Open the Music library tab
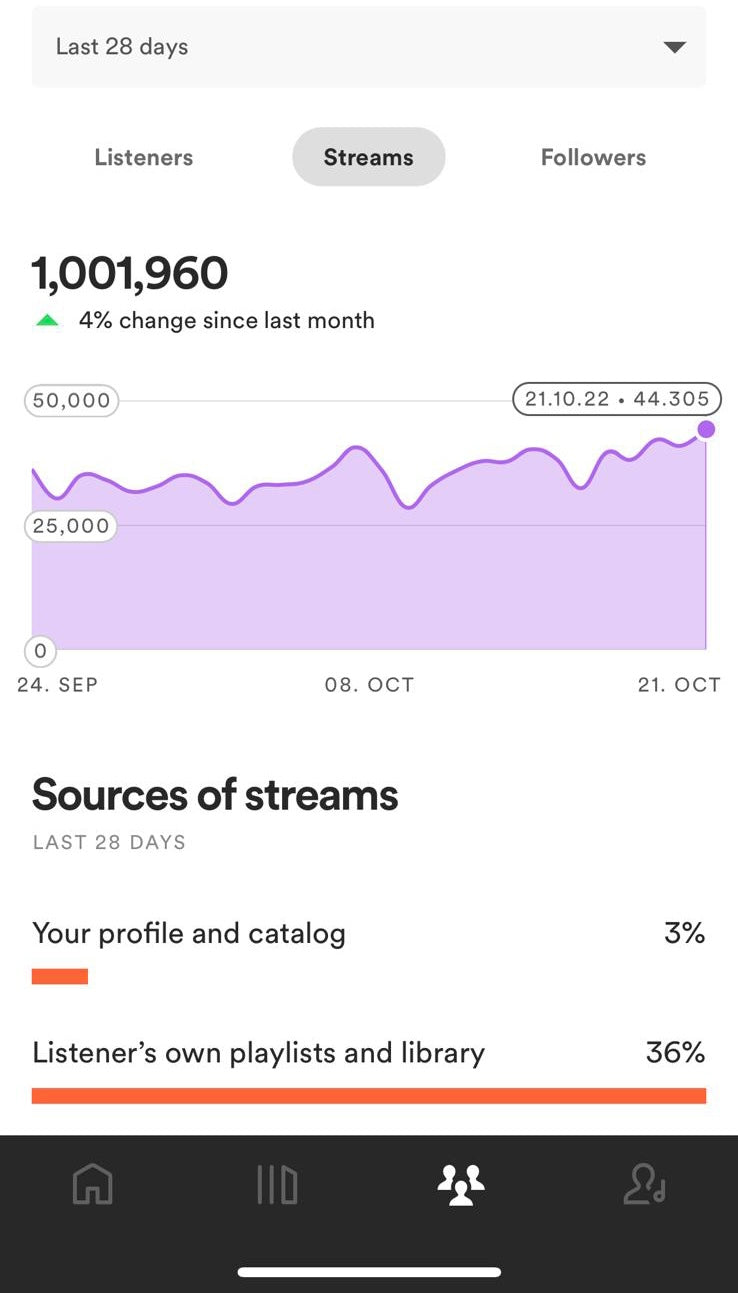738x1293 pixels. coord(277,1185)
